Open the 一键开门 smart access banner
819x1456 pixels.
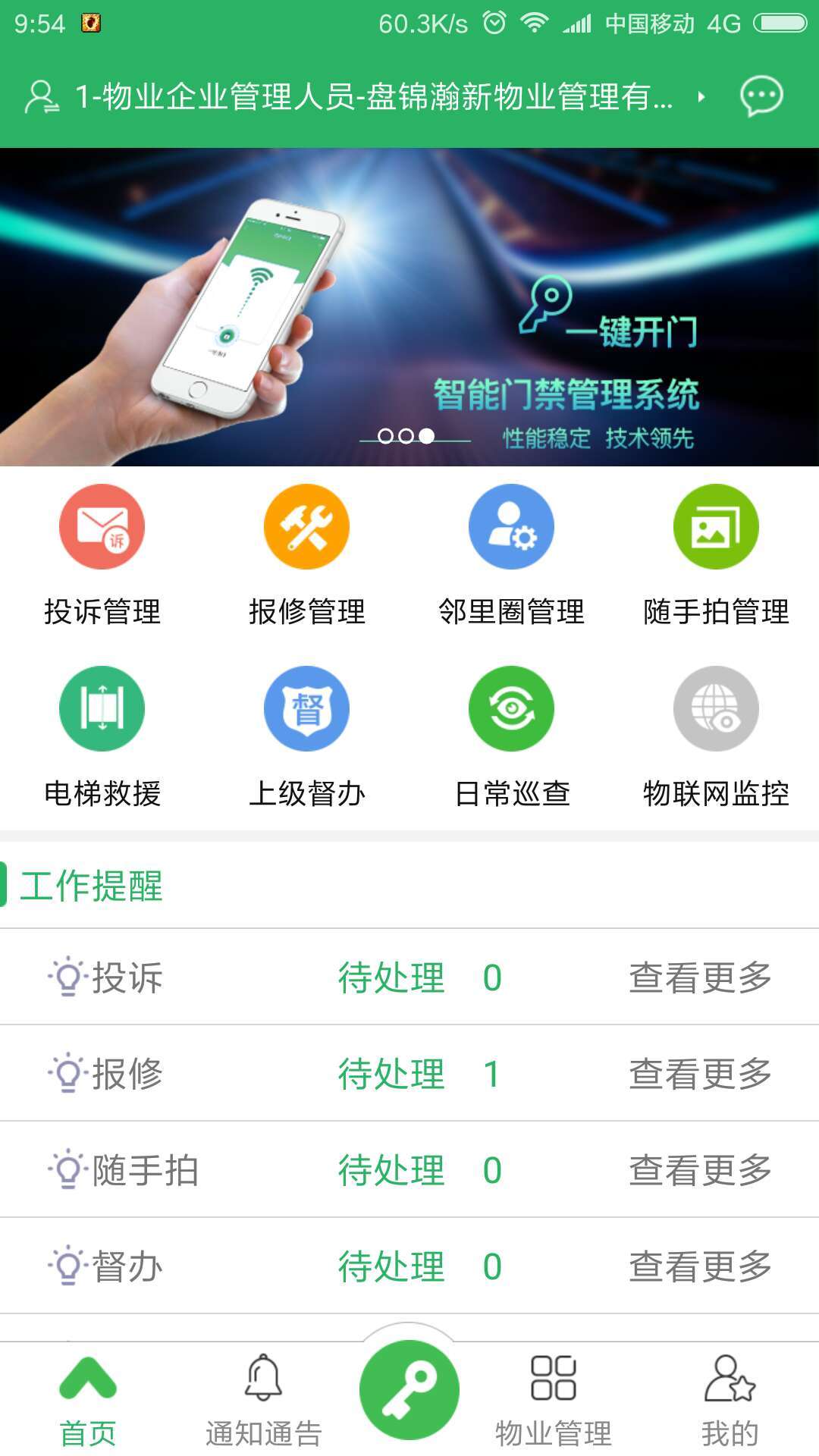(409, 306)
